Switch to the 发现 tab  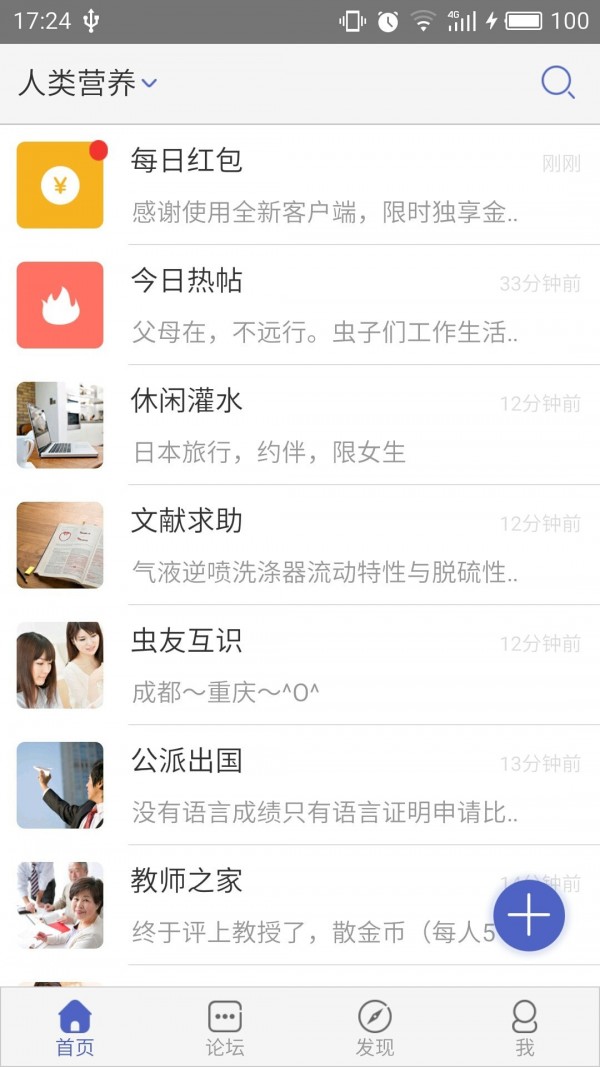tap(375, 1028)
